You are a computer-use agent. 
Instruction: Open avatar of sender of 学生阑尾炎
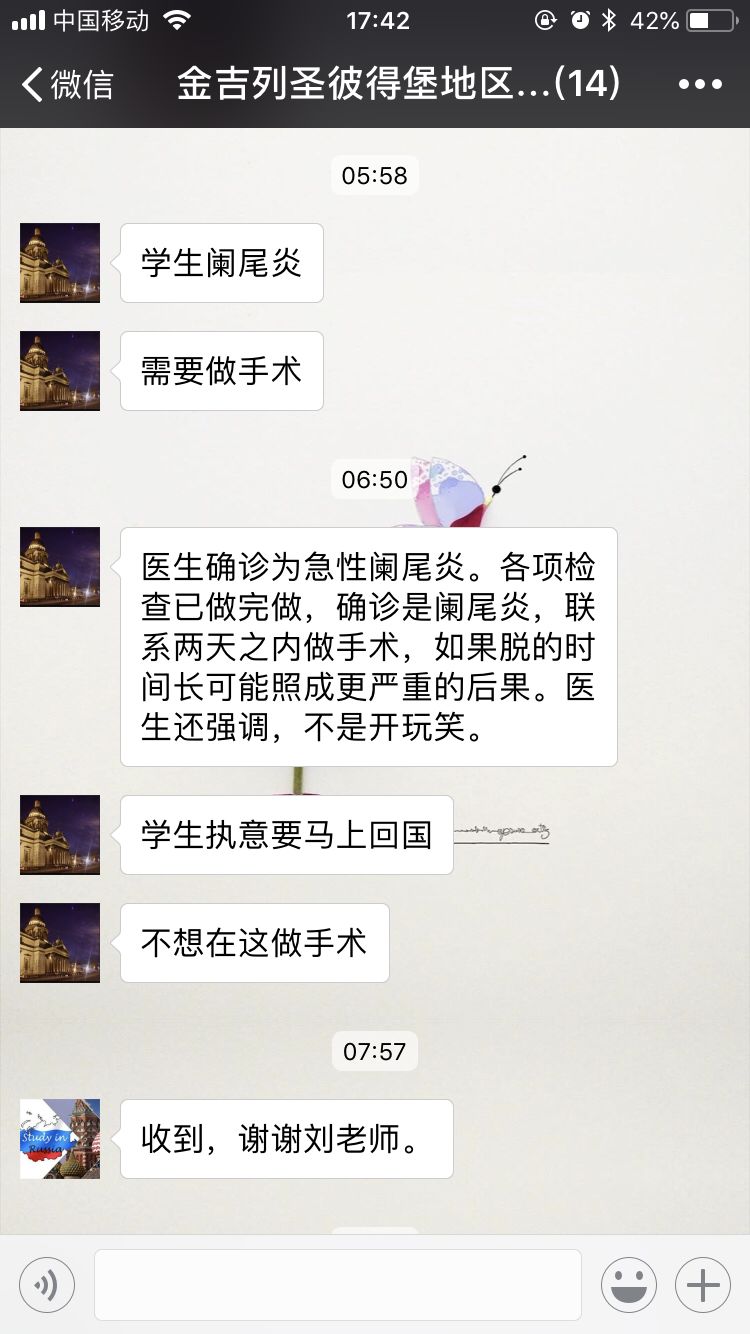point(60,263)
